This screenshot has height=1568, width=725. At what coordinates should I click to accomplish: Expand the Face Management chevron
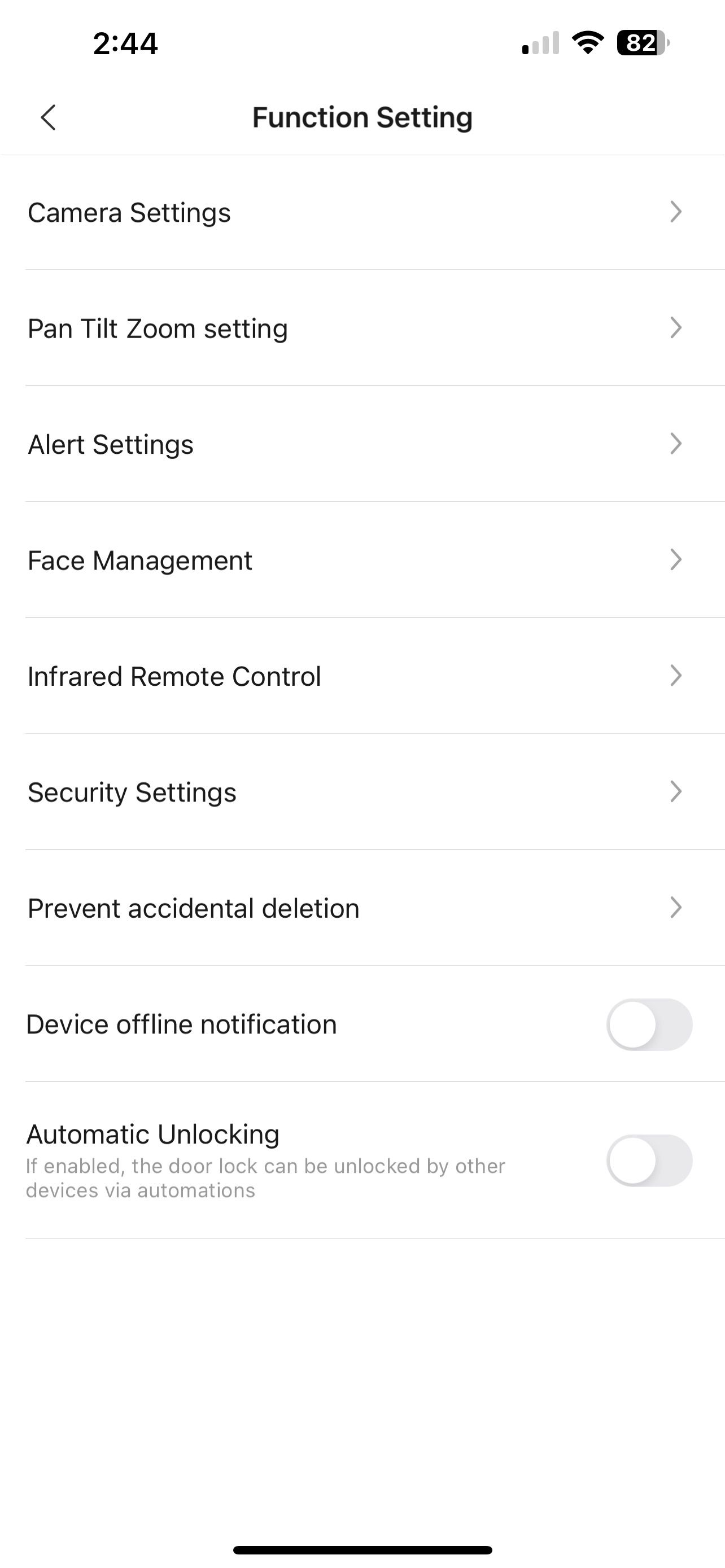676,560
